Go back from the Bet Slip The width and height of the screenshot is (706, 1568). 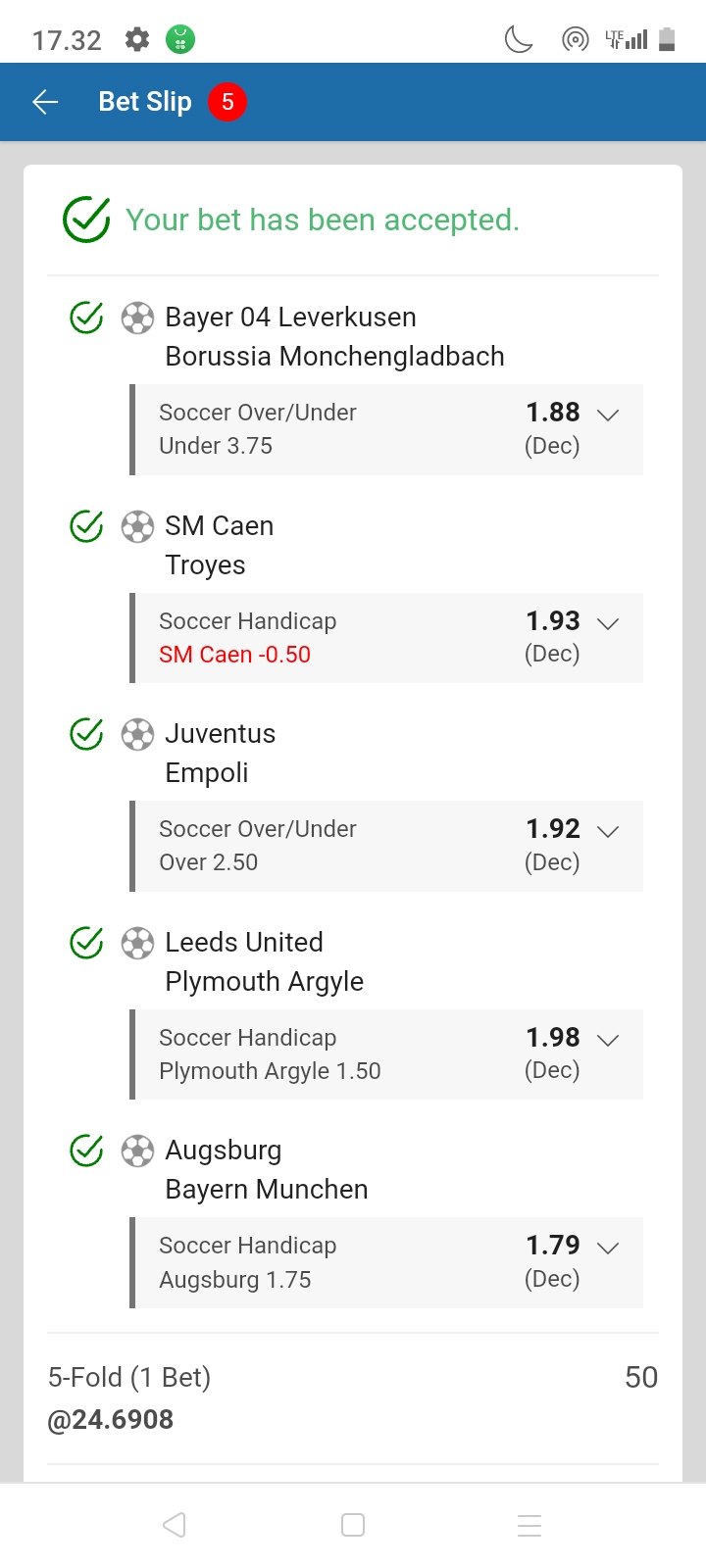point(45,102)
